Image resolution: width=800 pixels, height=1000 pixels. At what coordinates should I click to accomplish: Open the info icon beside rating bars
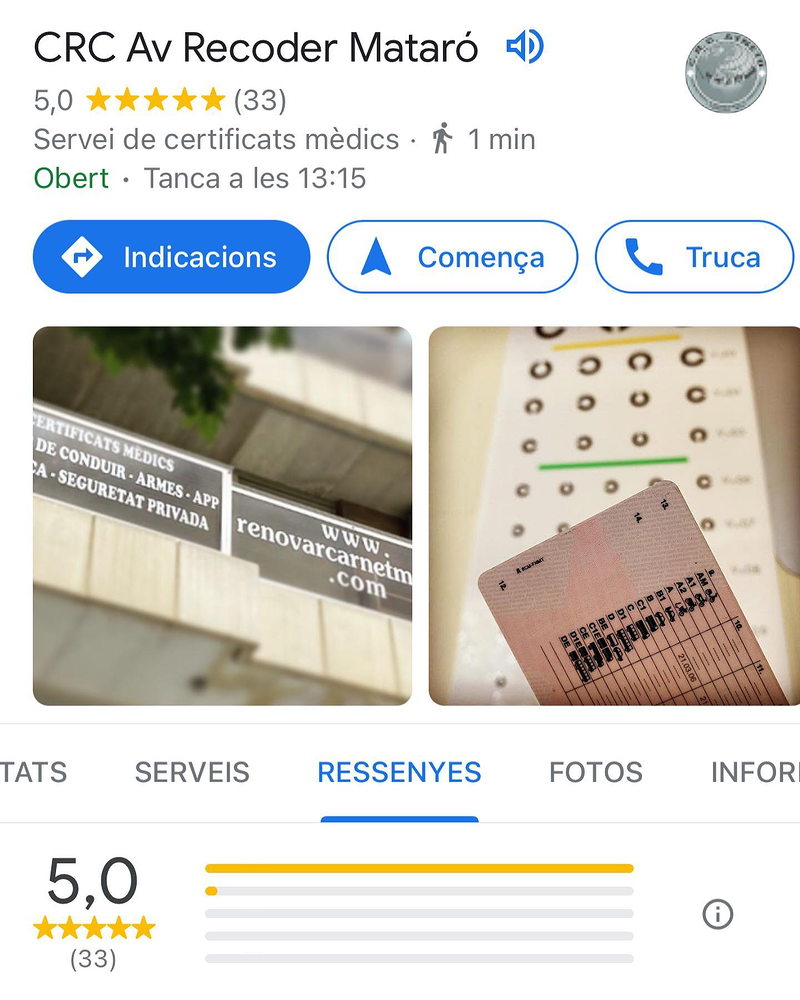718,914
